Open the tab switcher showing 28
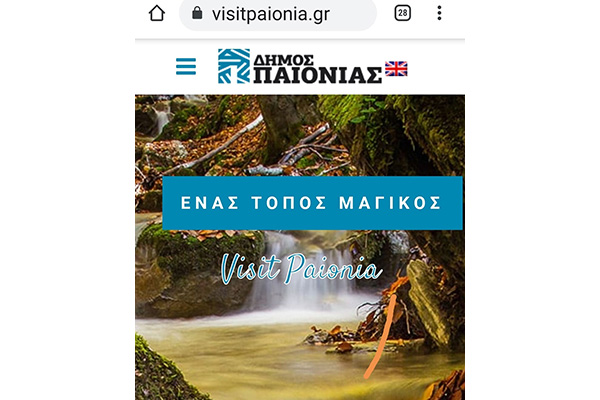Image resolution: width=600 pixels, height=400 pixels. [x=402, y=13]
